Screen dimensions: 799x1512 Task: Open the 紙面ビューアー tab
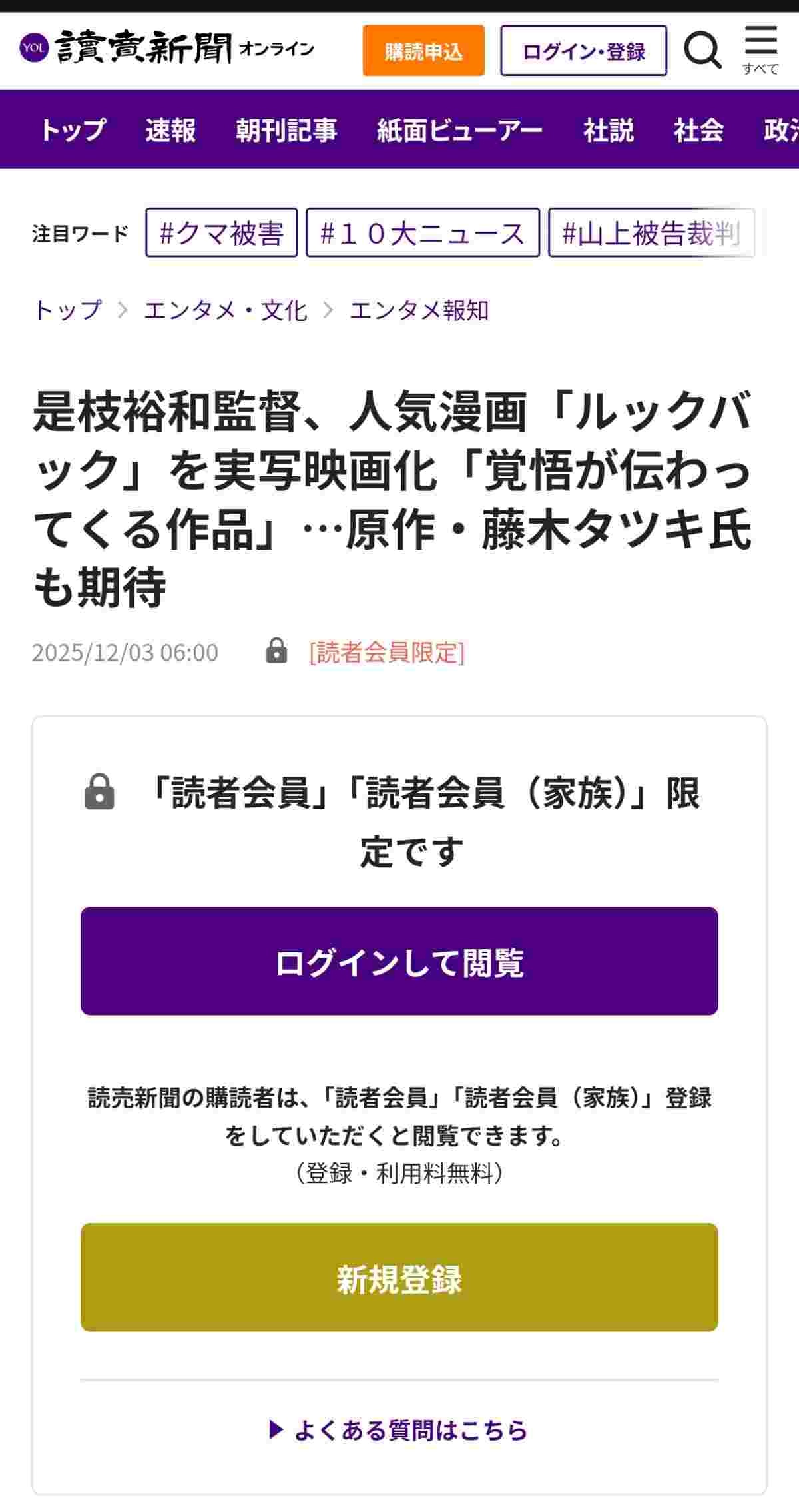459,130
